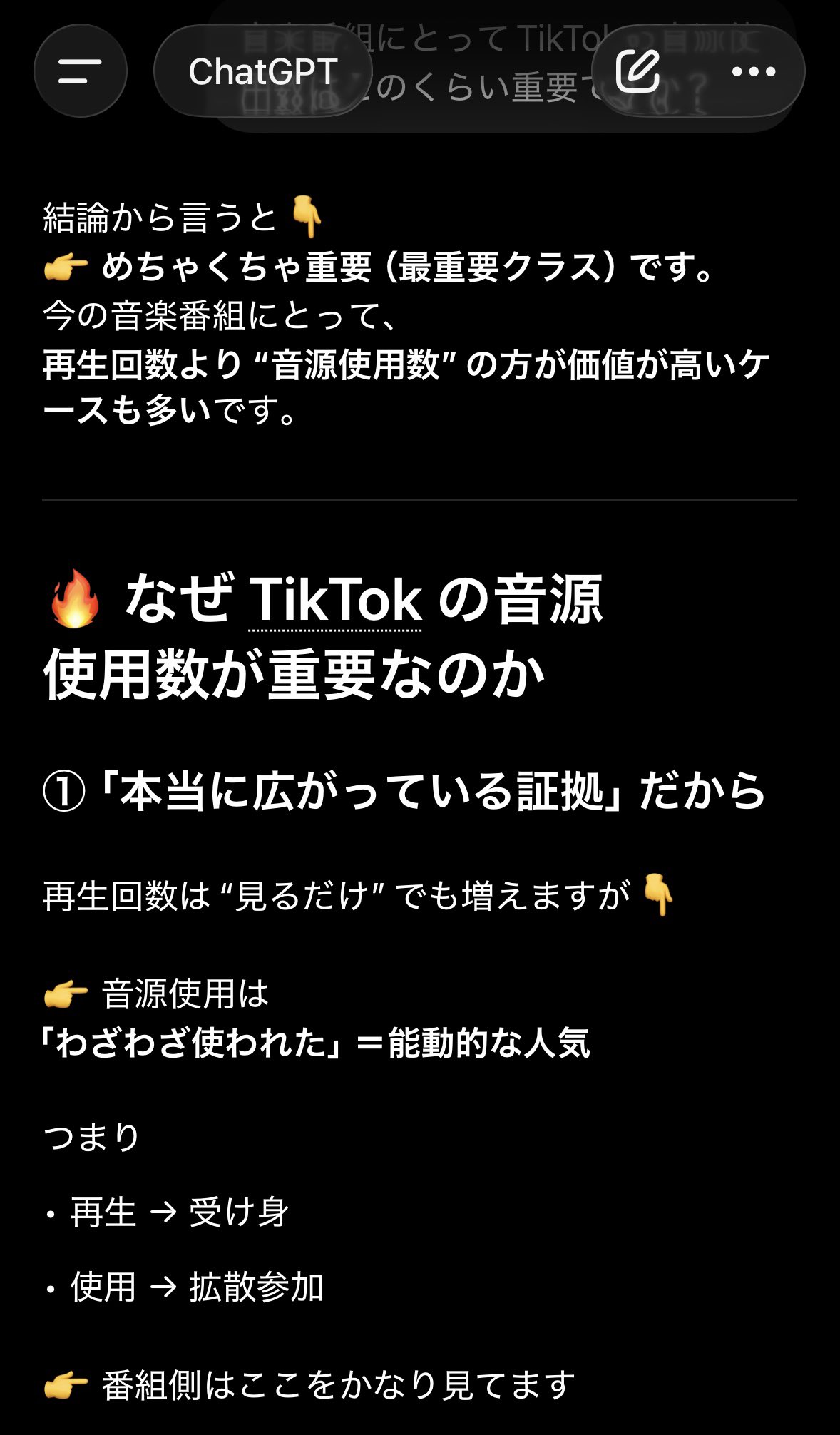Open the sidebar menu button

coord(80,71)
